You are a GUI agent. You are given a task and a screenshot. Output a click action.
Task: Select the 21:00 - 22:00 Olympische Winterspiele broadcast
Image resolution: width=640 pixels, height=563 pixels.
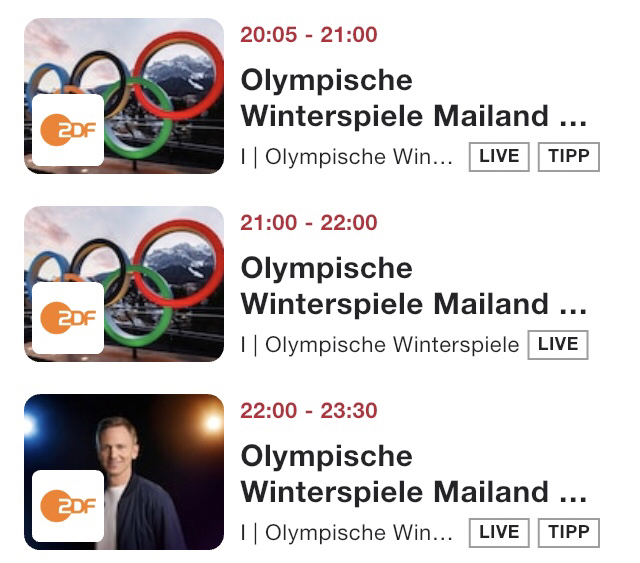412,286
